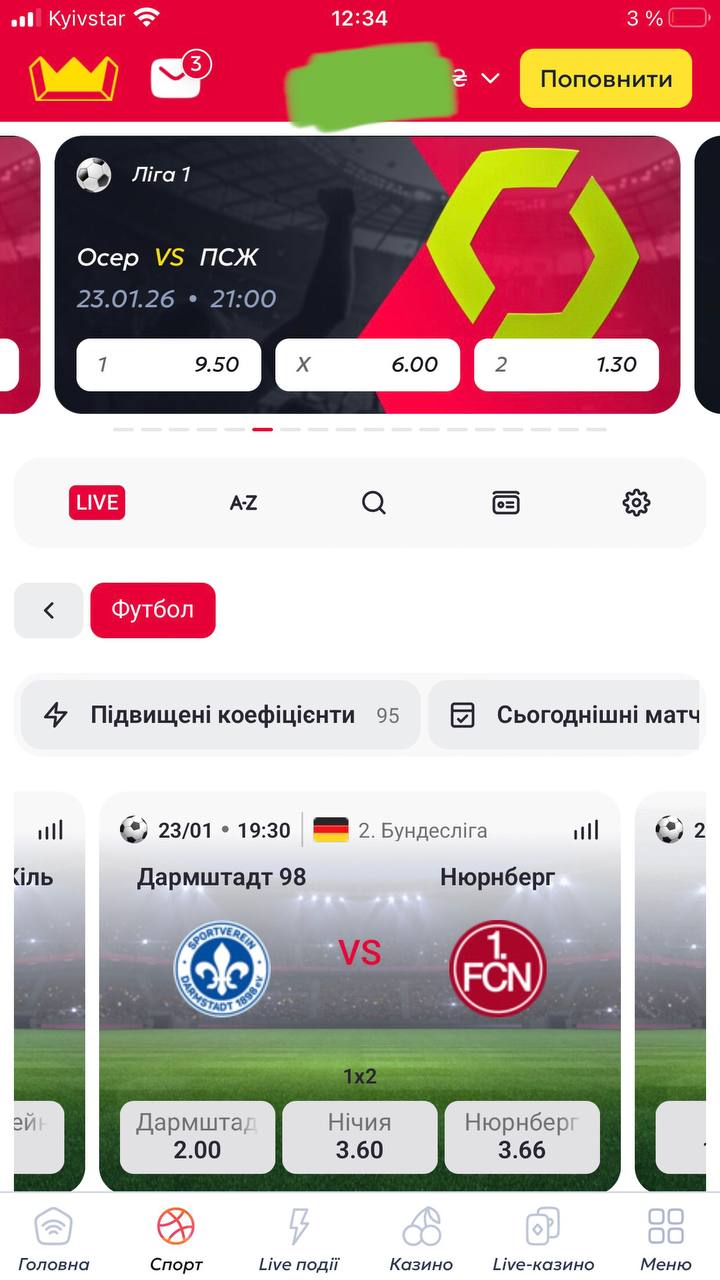Open the A-Z sports list
Screen dimensions: 720x1280
pos(243,502)
